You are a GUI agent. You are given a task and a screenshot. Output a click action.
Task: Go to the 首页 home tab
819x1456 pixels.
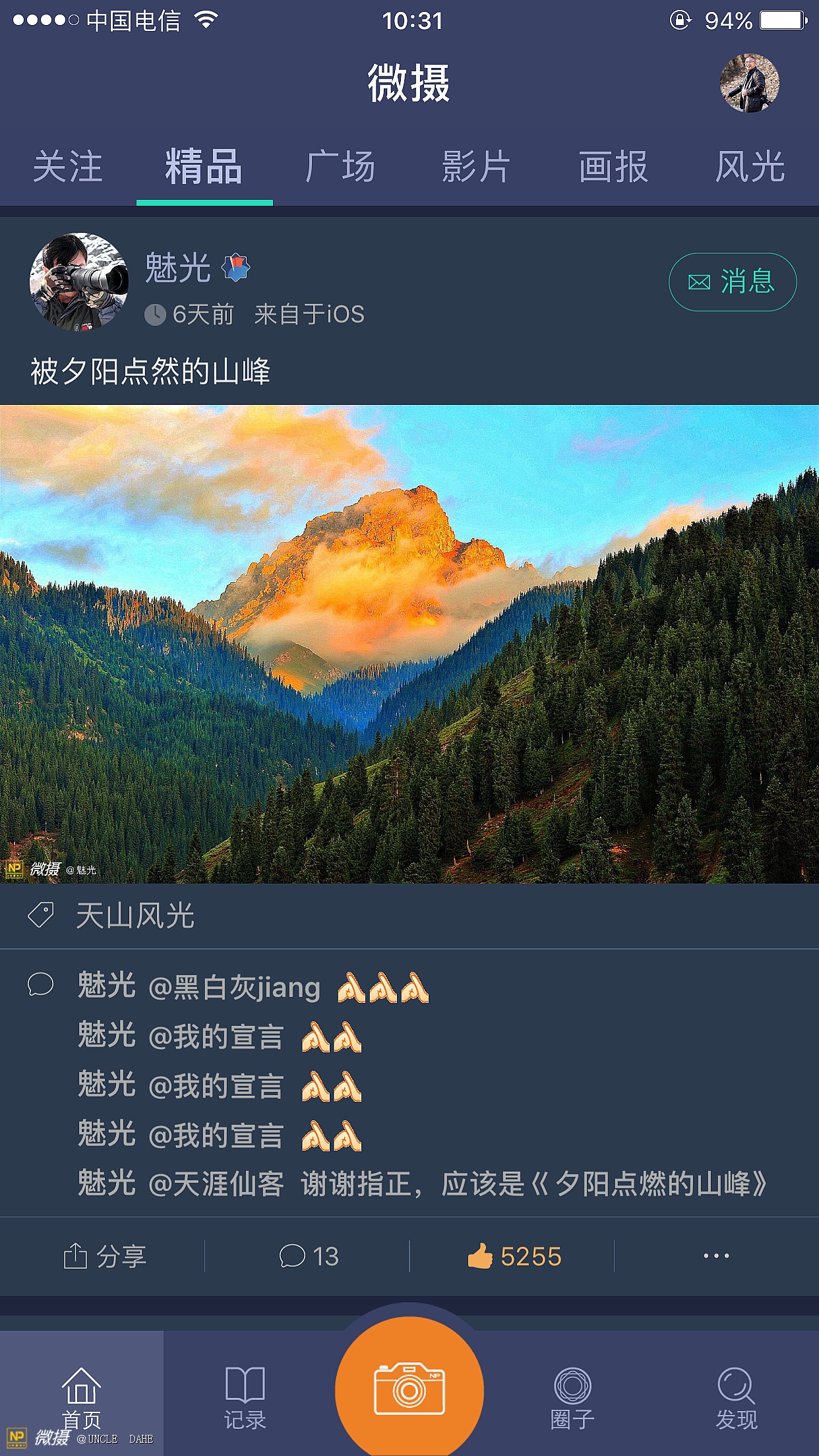(x=81, y=1395)
